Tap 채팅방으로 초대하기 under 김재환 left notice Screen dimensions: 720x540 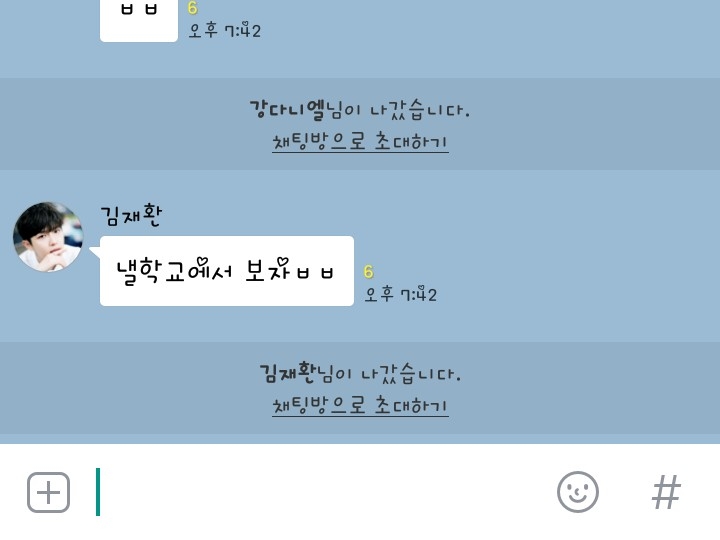tap(360, 406)
